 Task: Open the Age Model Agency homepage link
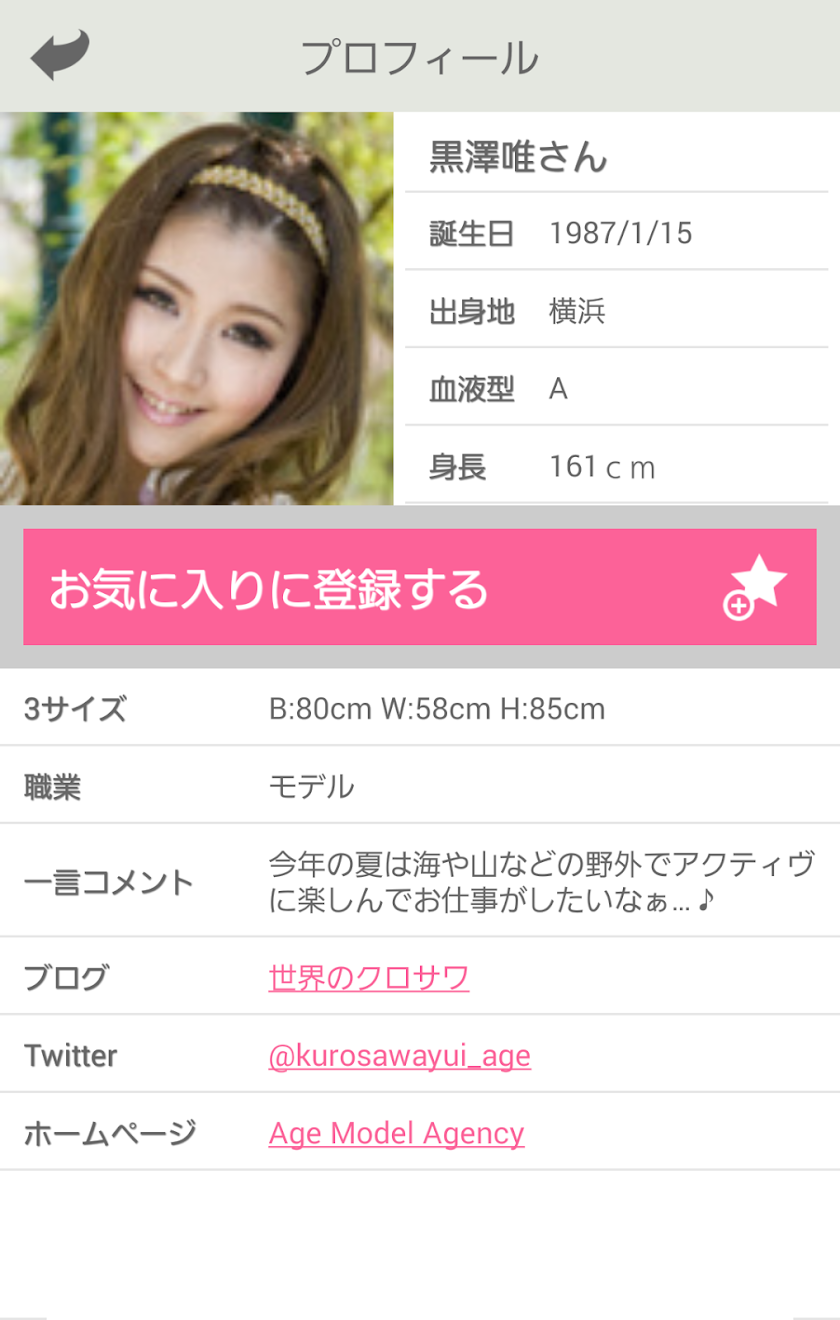coord(396,1133)
